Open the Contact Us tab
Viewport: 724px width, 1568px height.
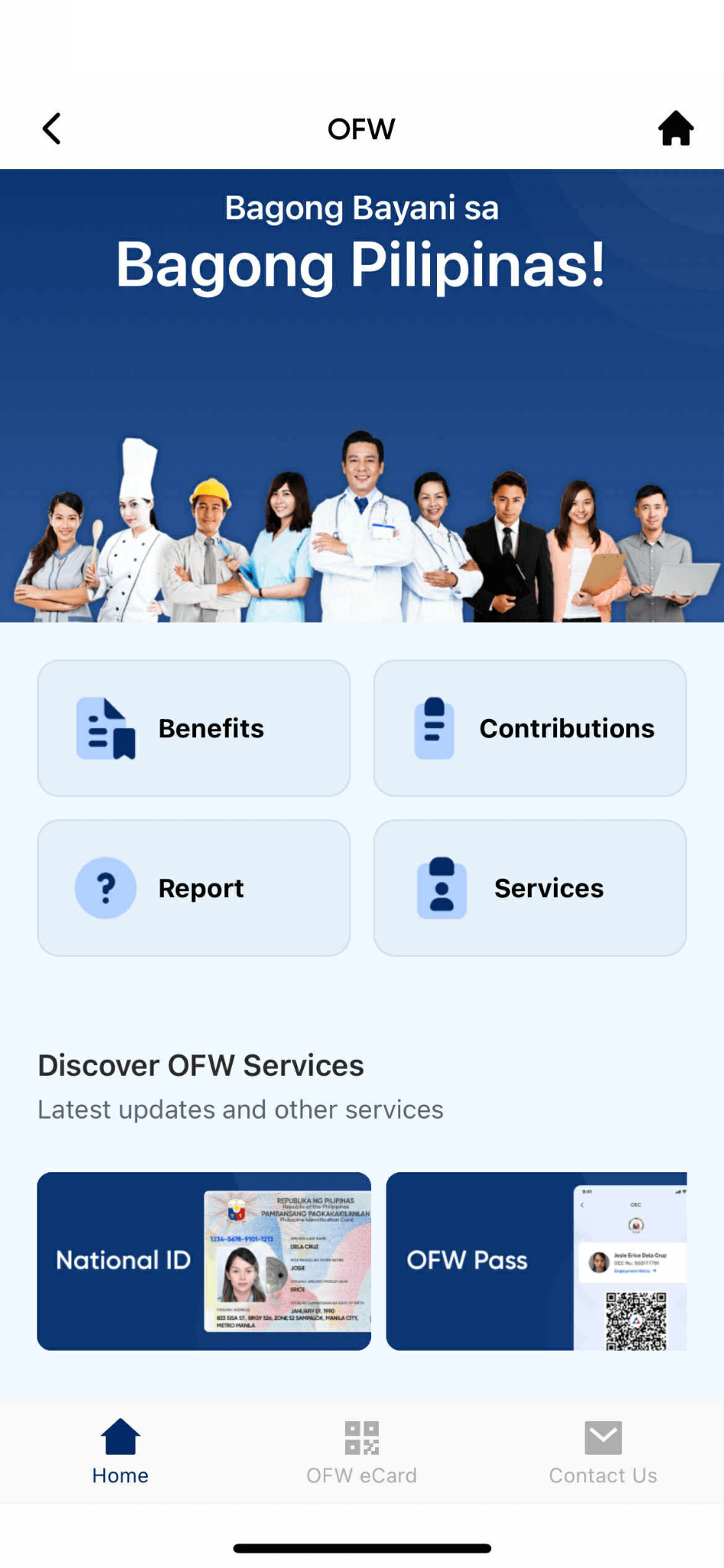(x=603, y=1452)
